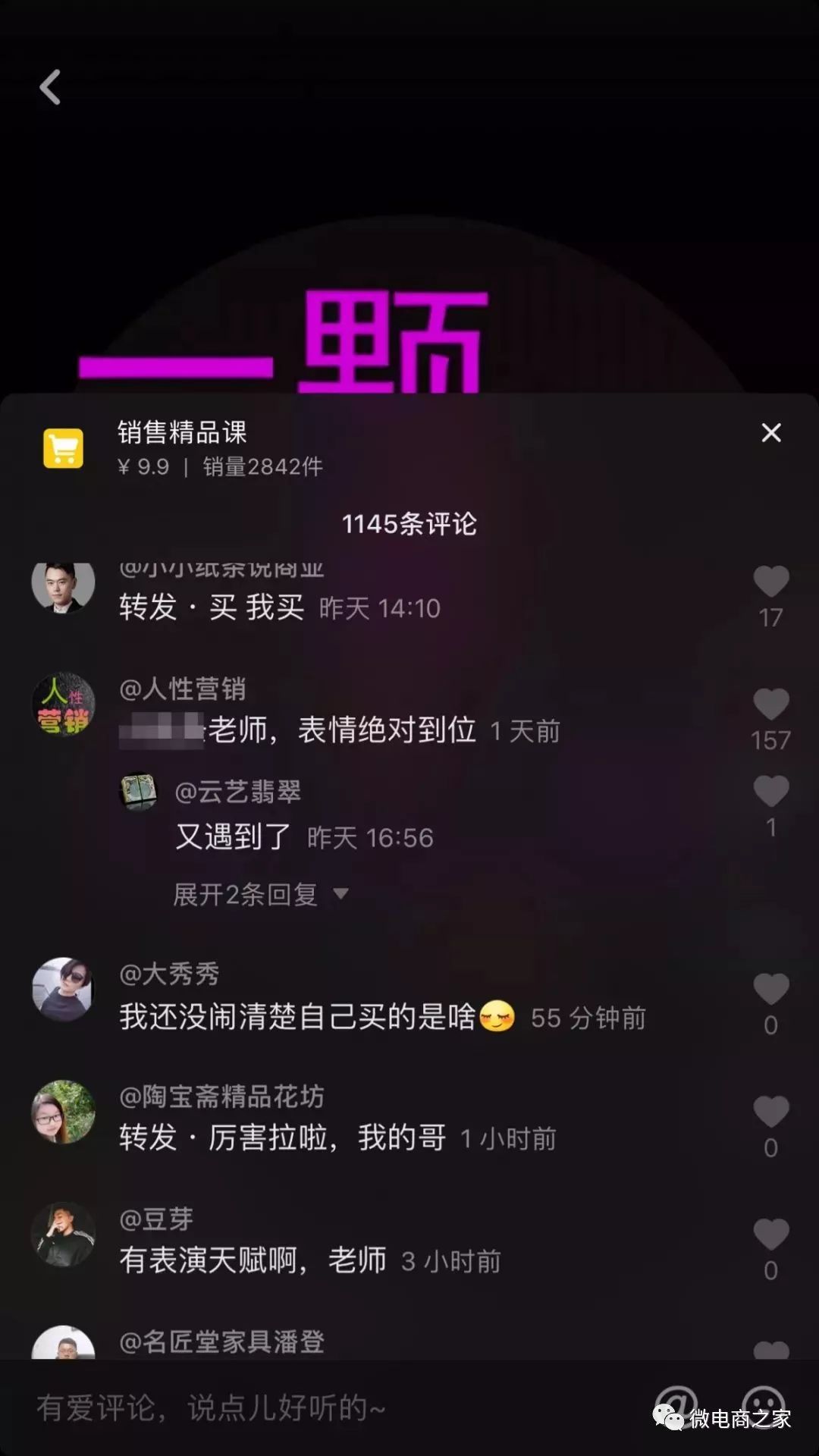Open 陶宝斋精品花坊's avatar
819x1456 pixels.
64,1112
